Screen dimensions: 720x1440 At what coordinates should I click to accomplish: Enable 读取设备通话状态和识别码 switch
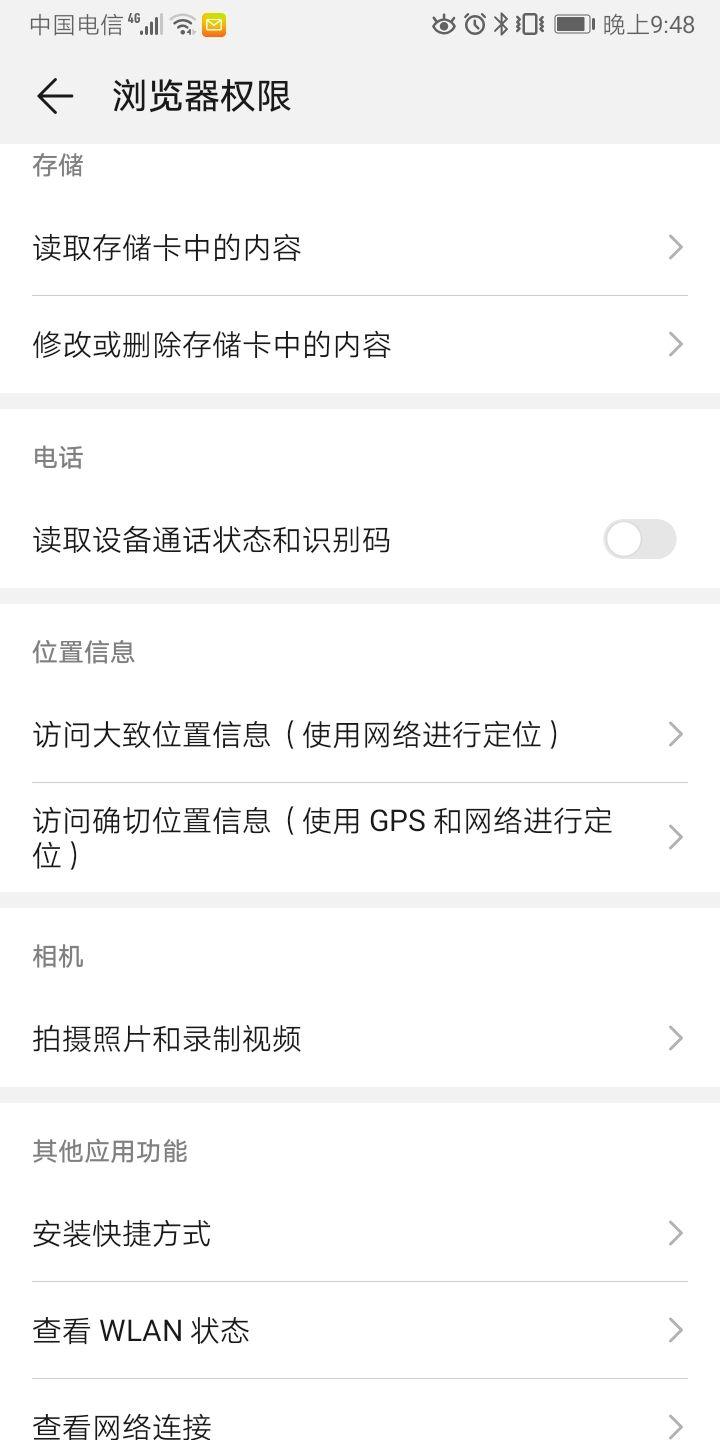(x=639, y=540)
